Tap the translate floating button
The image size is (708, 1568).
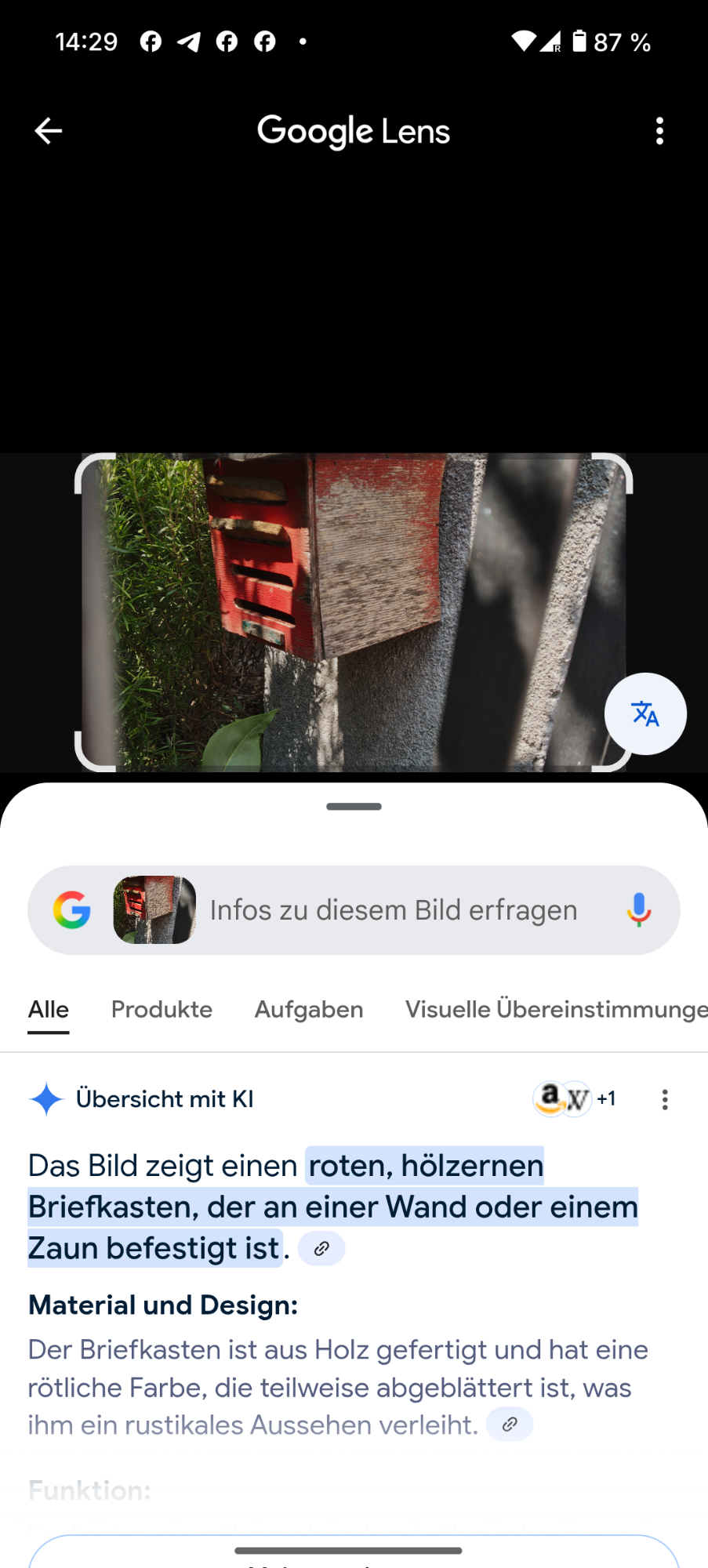pos(645,714)
